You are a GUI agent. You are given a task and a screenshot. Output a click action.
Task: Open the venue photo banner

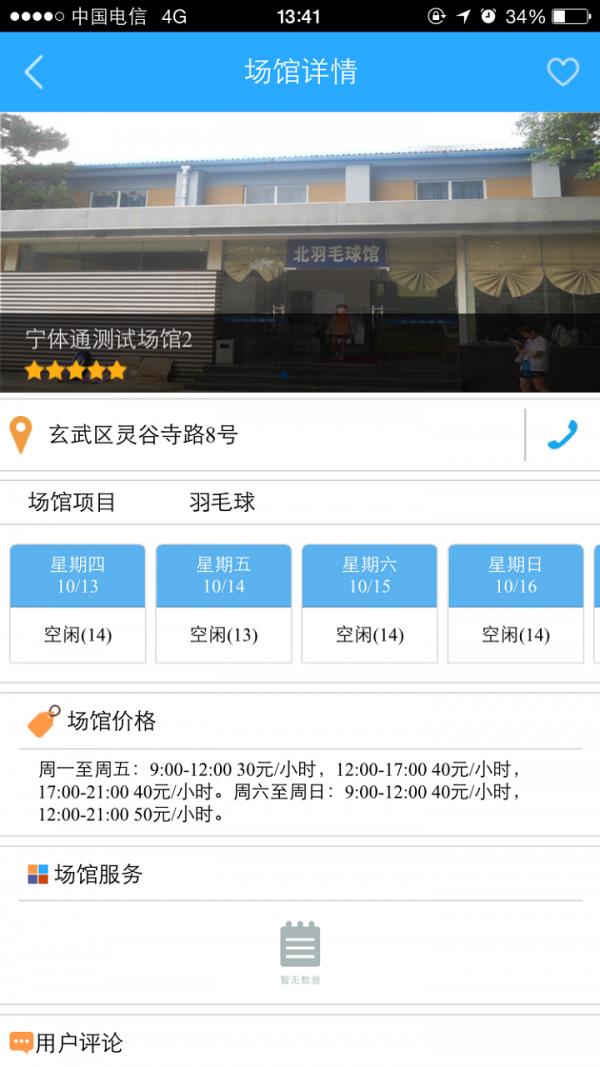click(300, 252)
